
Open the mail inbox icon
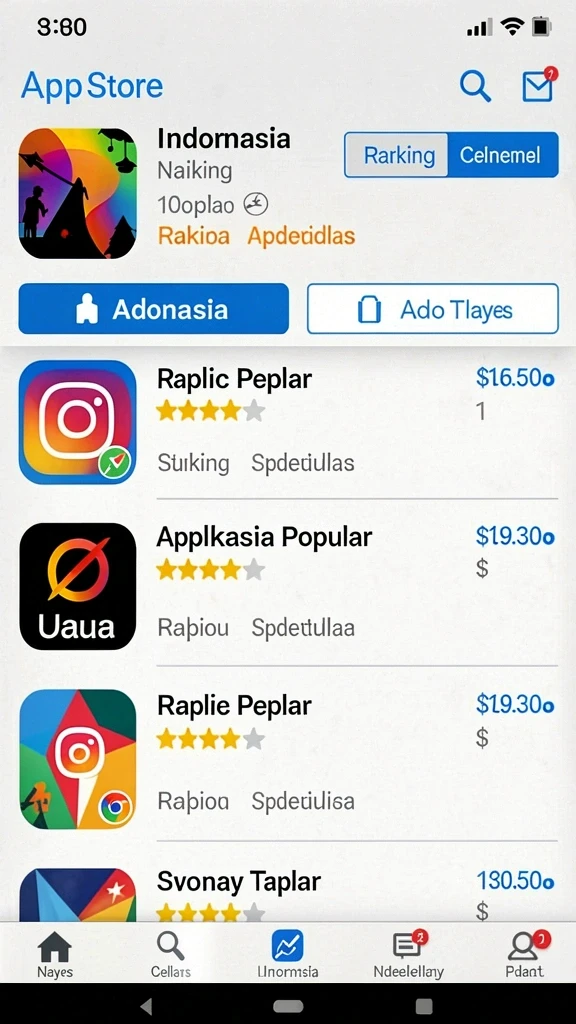pos(539,85)
